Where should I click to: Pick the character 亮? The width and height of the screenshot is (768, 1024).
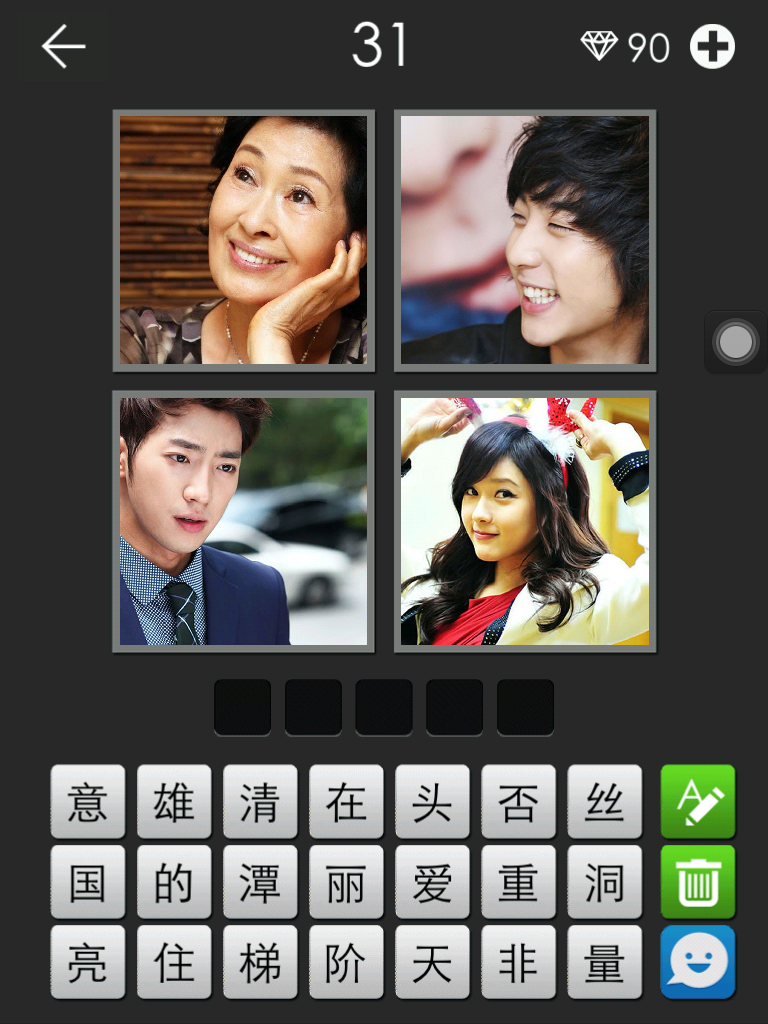pos(88,962)
